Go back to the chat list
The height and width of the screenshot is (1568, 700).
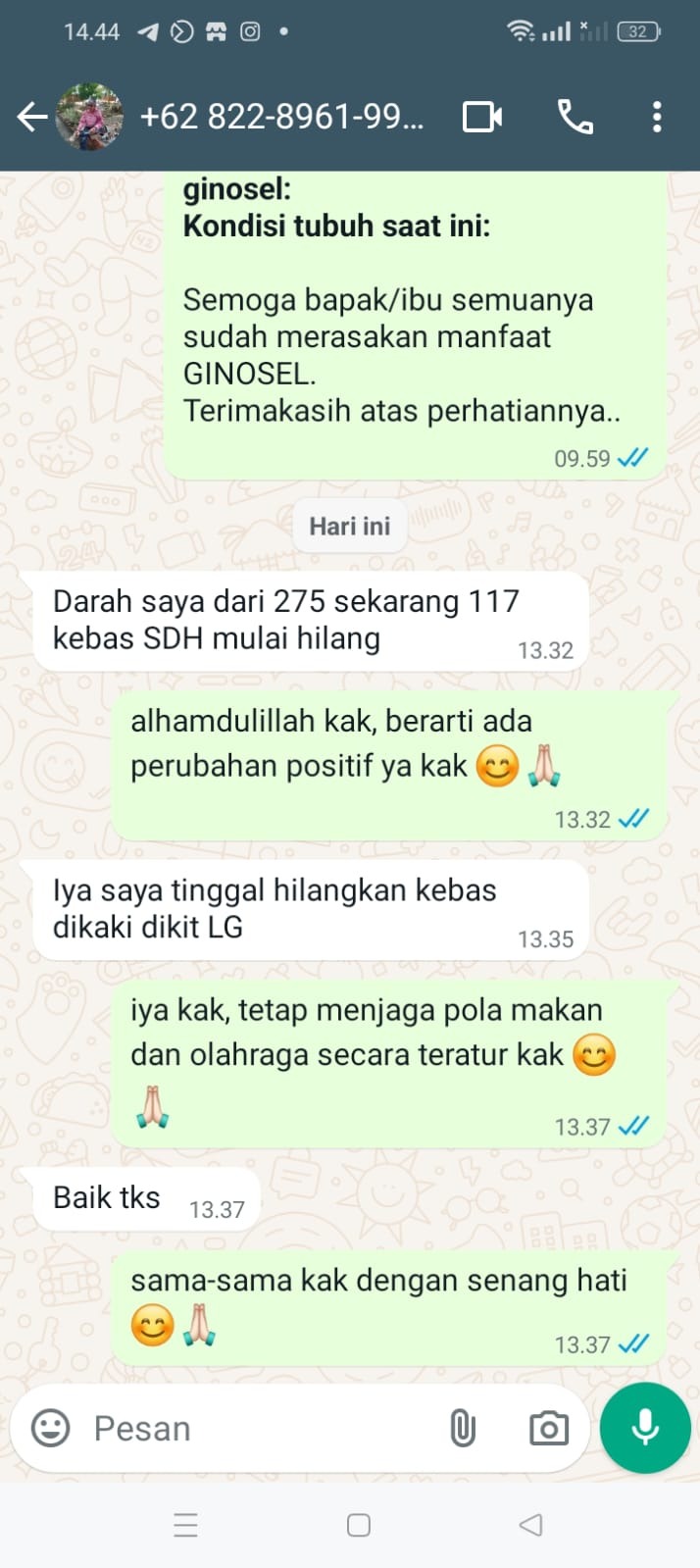pos(31,118)
